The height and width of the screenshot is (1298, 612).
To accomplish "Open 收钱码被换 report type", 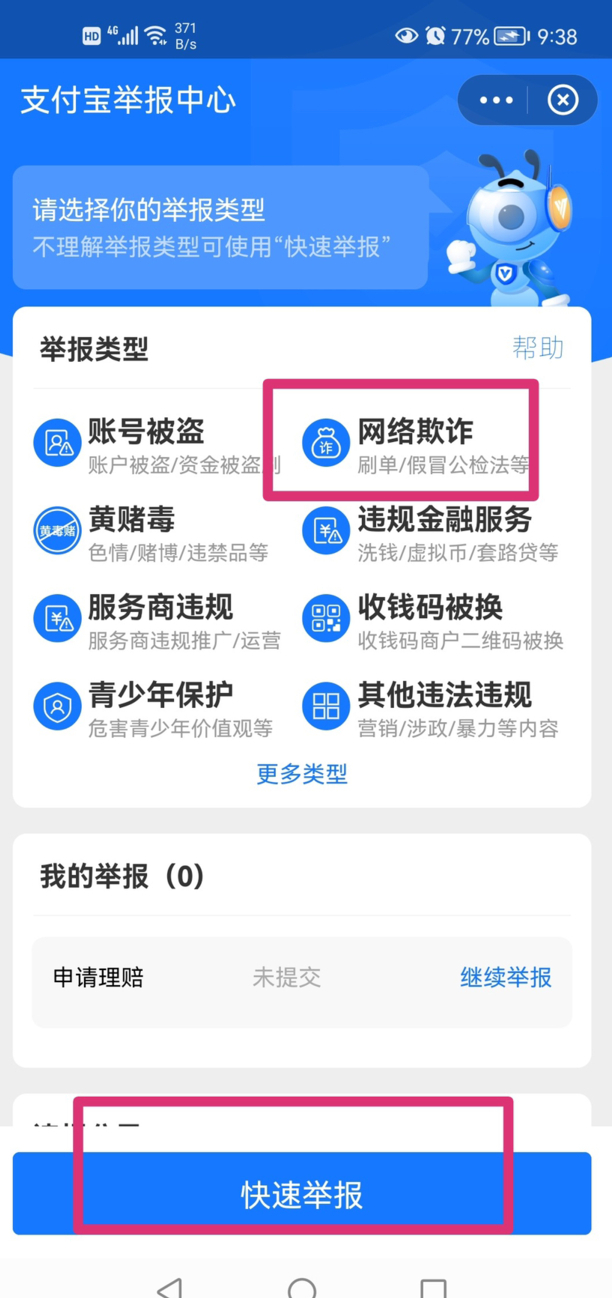I will (430, 619).
